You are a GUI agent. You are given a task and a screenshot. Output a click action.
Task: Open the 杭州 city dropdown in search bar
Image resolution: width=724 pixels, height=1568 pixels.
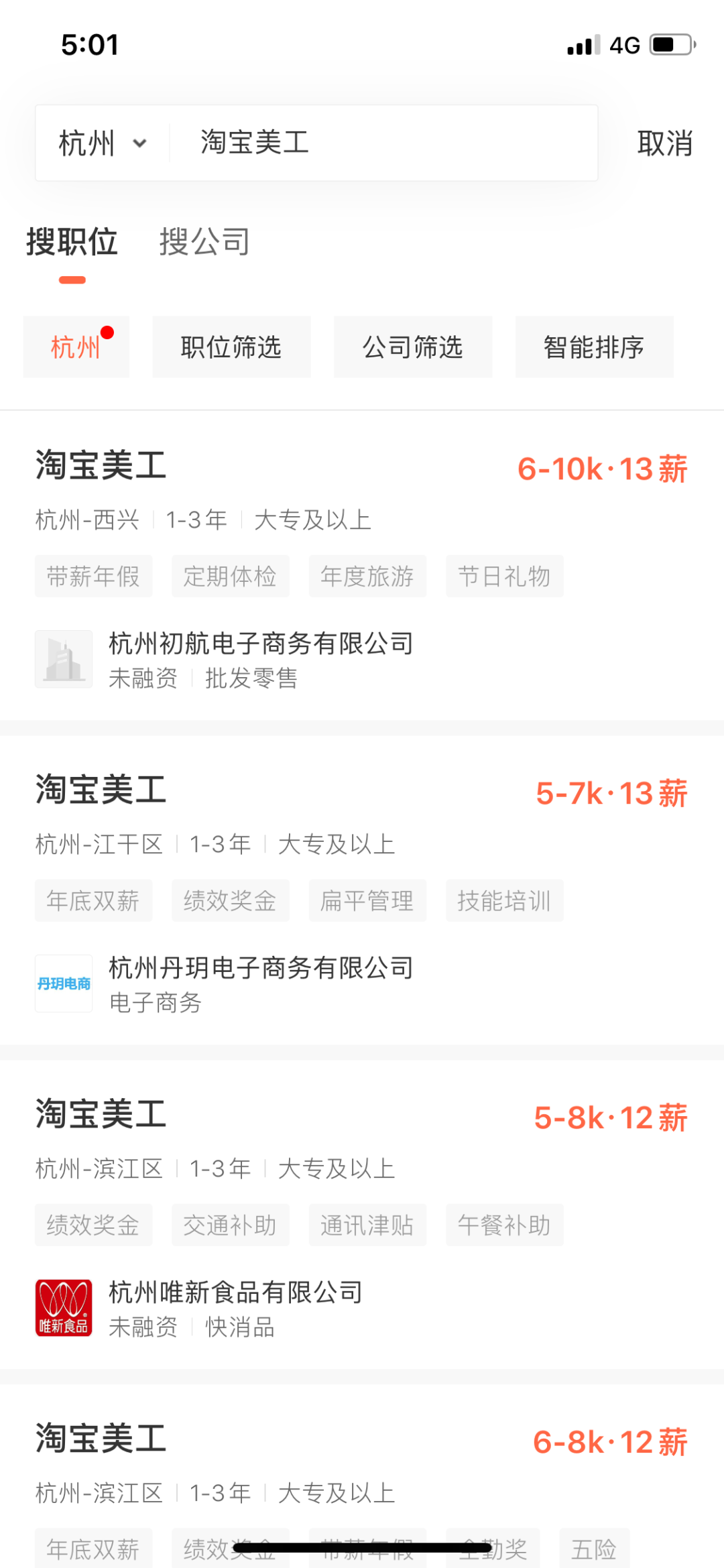(x=102, y=143)
